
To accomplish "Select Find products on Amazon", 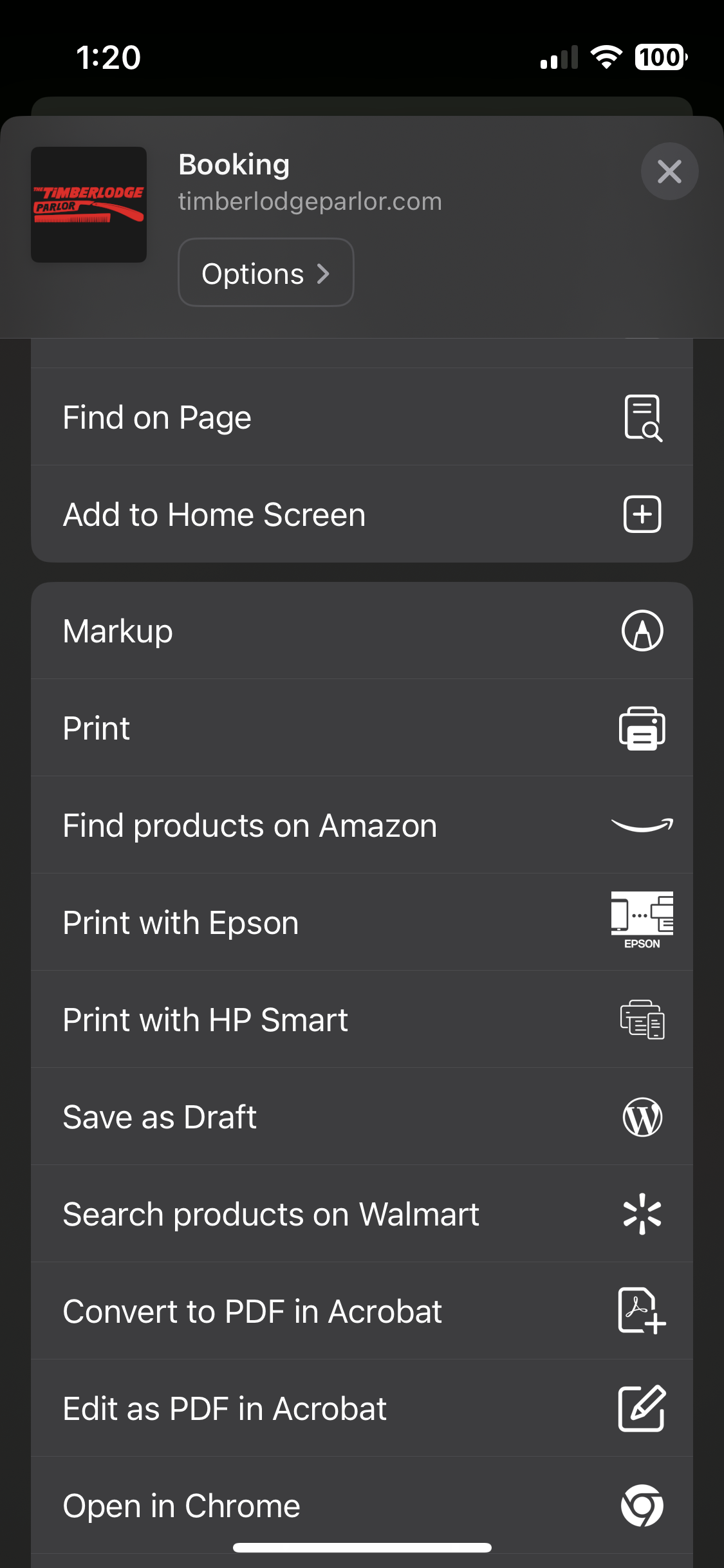I will click(x=362, y=825).
